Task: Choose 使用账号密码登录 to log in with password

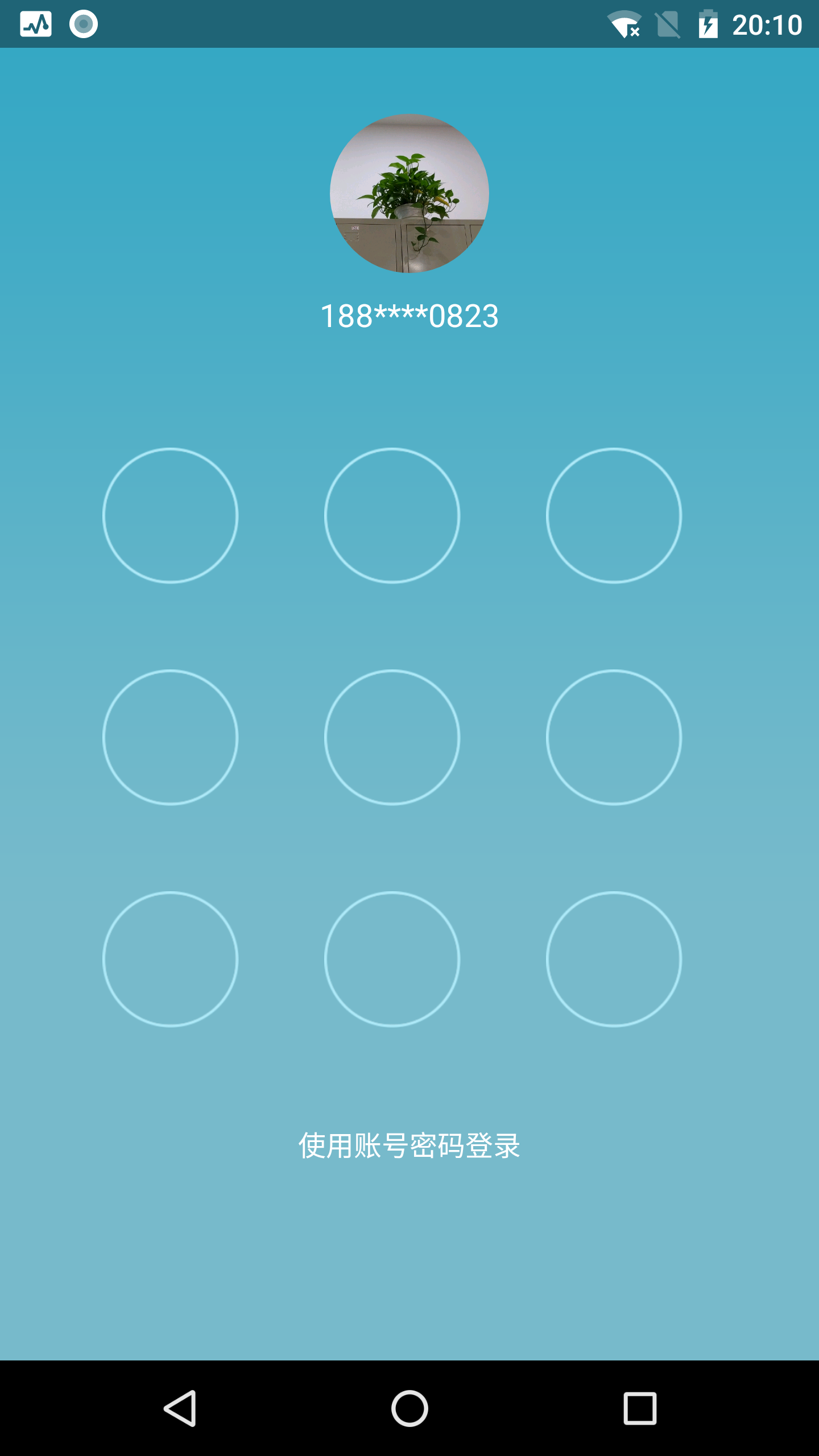Action: (x=409, y=1145)
